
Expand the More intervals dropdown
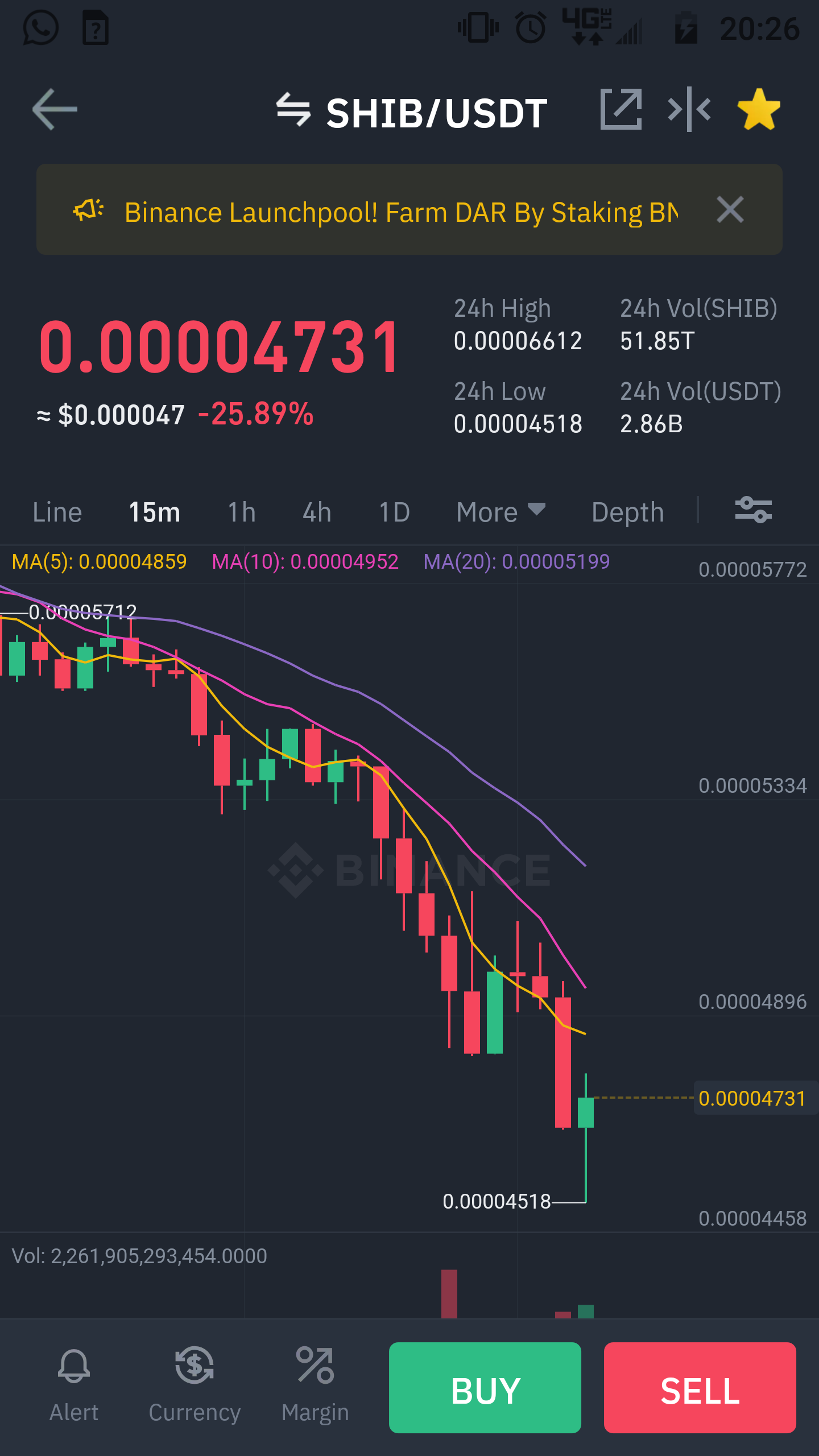501,512
